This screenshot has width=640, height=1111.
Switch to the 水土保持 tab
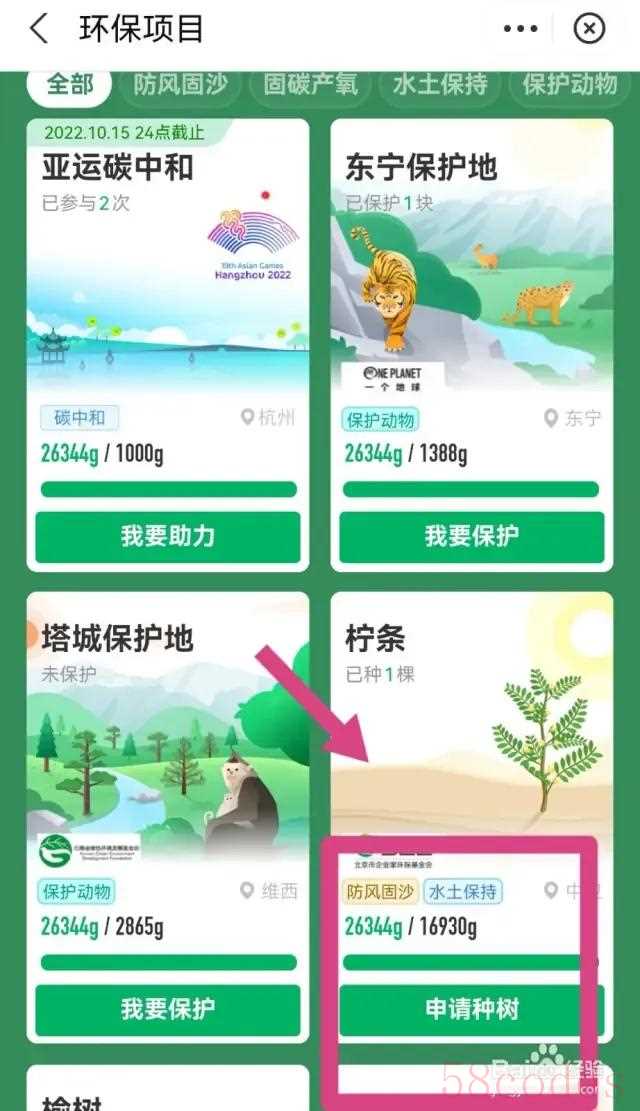(x=439, y=85)
